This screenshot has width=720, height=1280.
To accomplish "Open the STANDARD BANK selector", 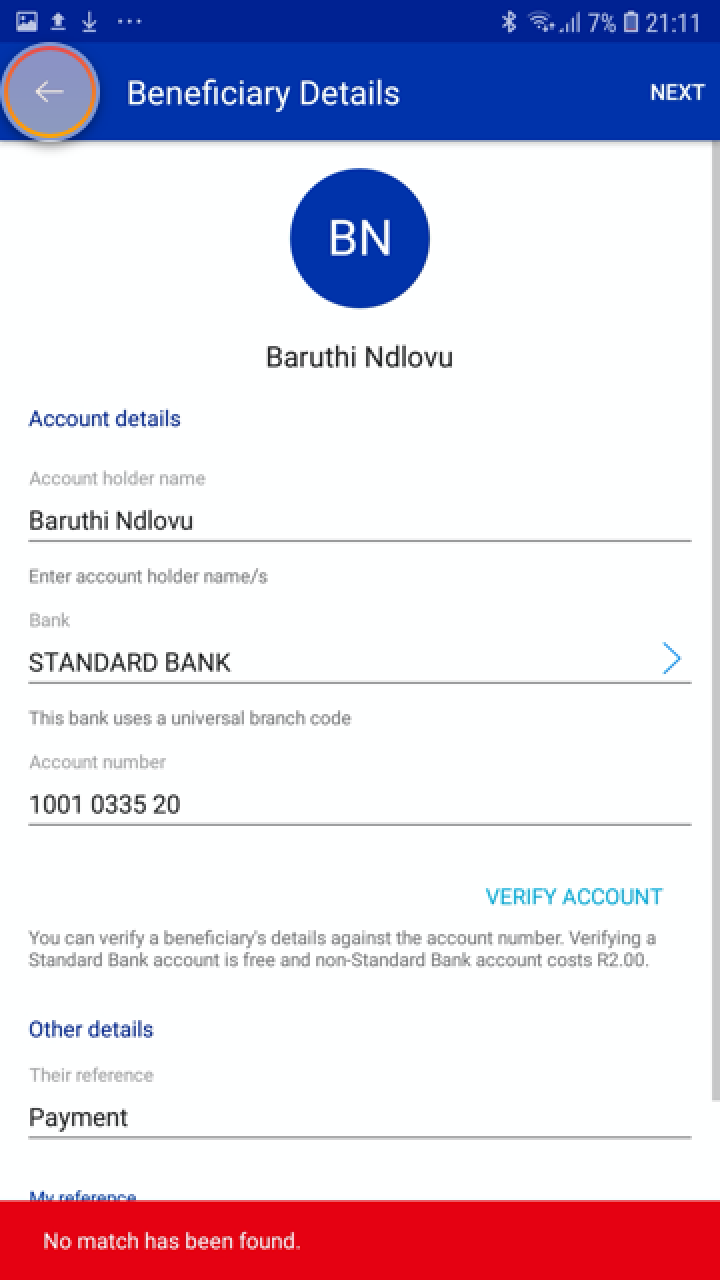I will click(359, 662).
